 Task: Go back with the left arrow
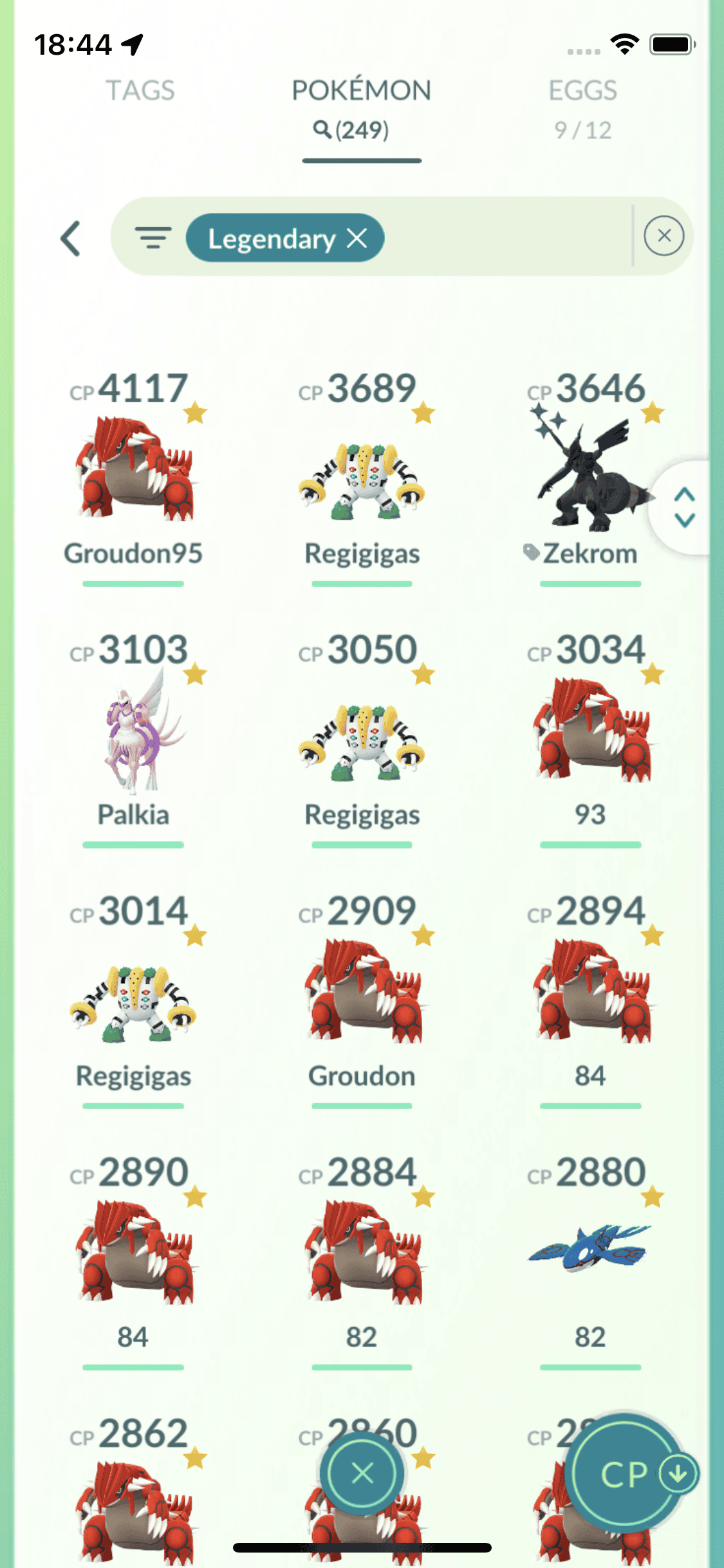pos(71,239)
